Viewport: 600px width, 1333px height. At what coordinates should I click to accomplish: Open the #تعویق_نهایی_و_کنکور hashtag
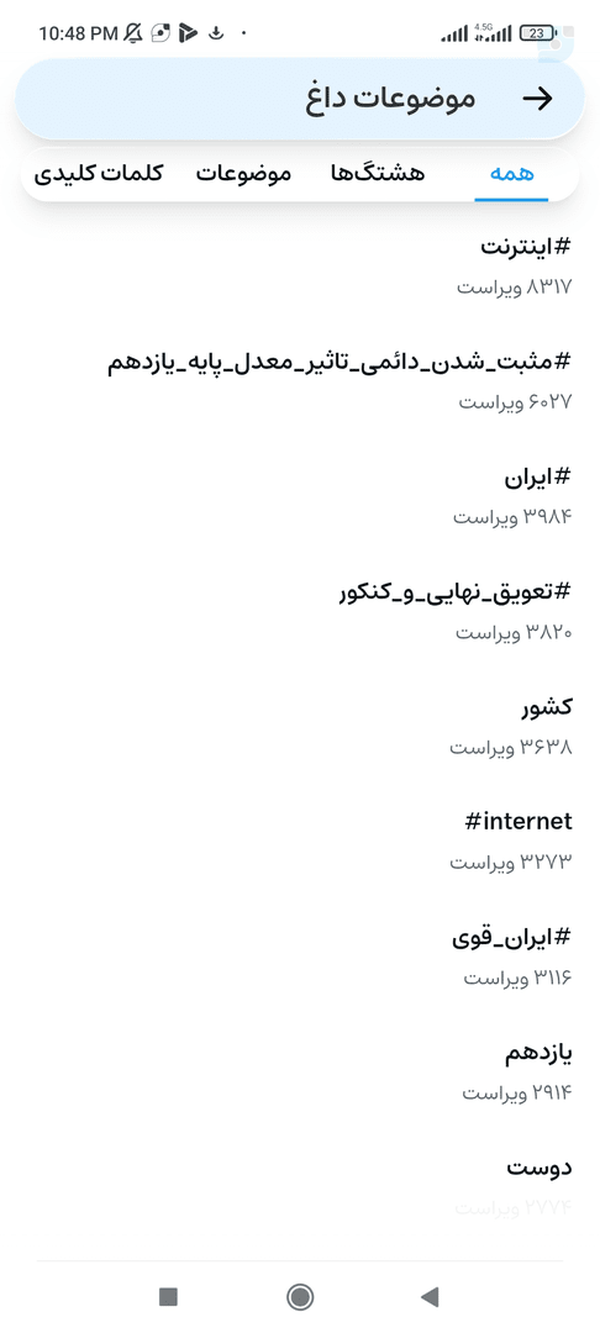coord(300,611)
